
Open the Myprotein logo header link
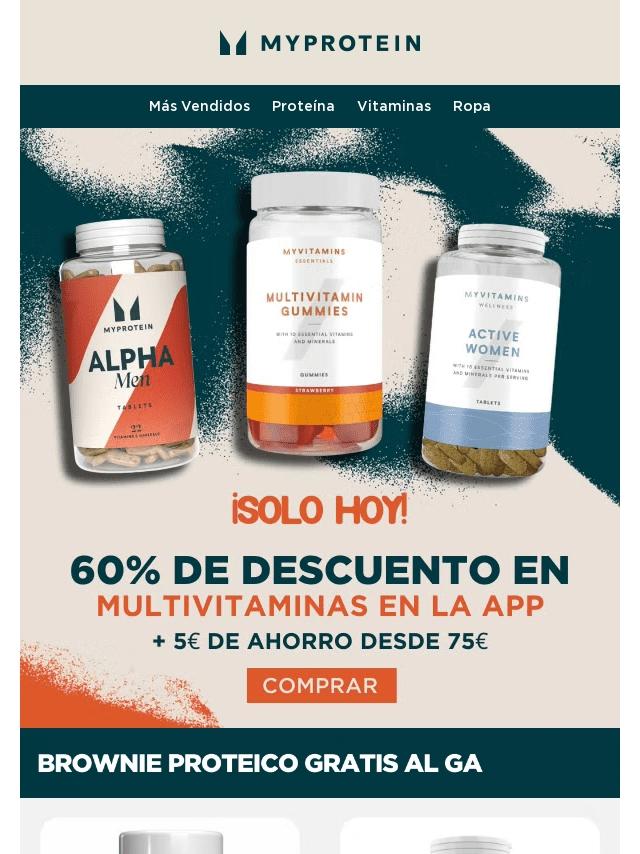click(320, 43)
